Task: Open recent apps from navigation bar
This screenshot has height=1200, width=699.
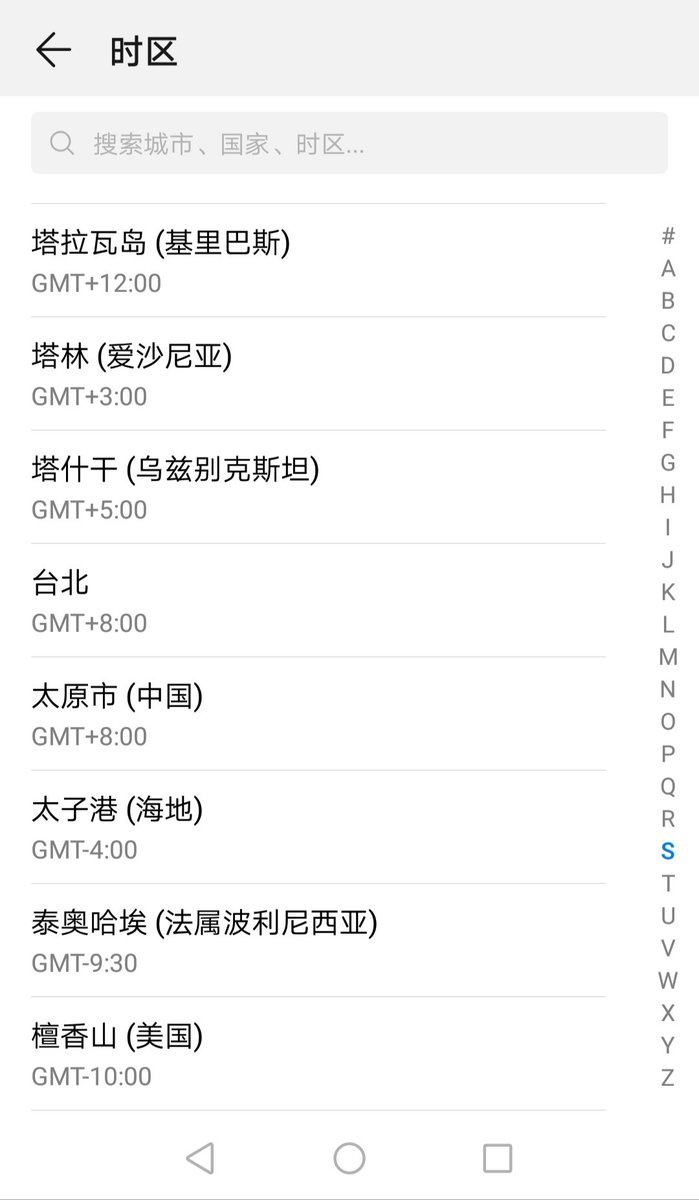Action: coord(497,1158)
